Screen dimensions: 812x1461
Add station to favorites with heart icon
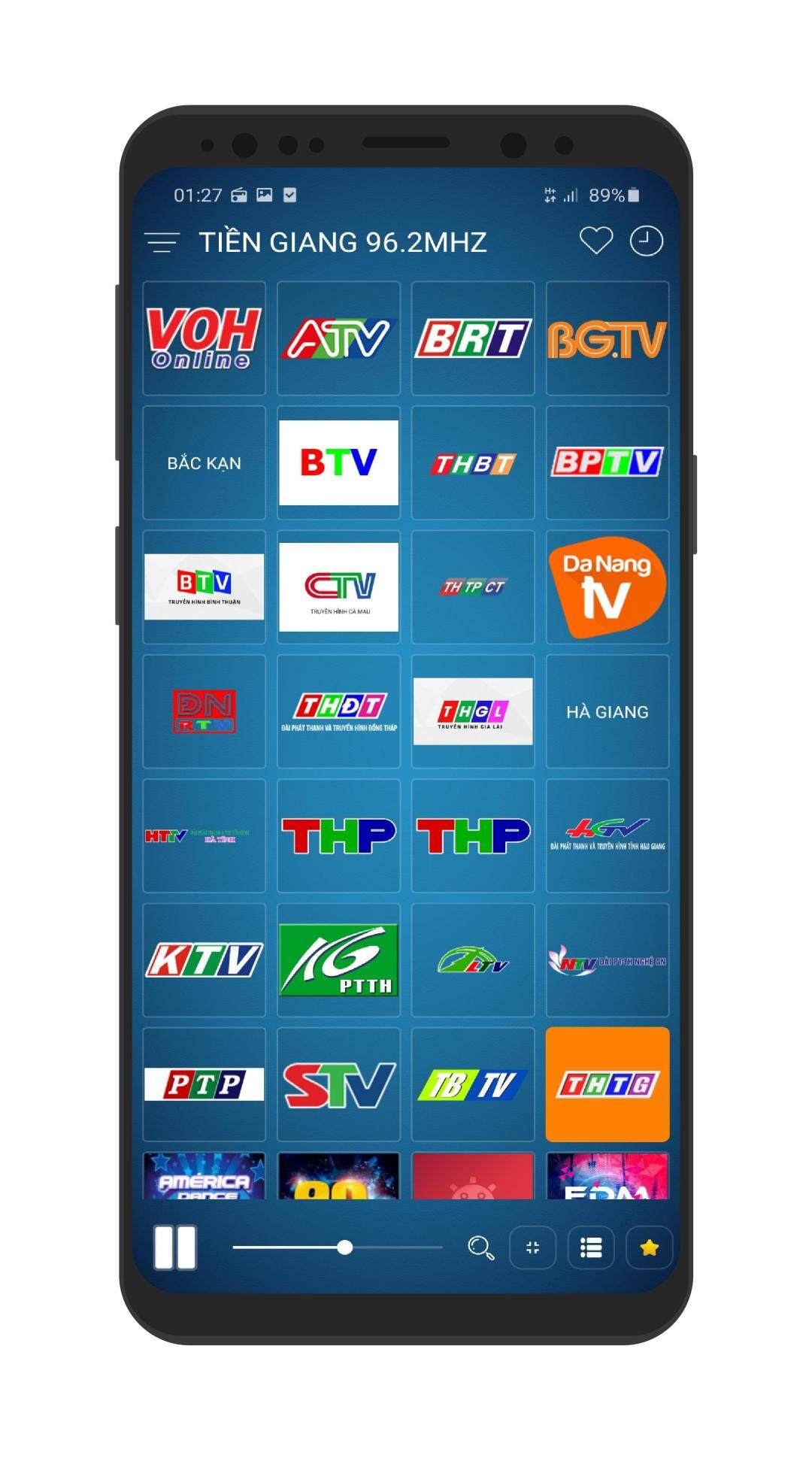point(595,241)
